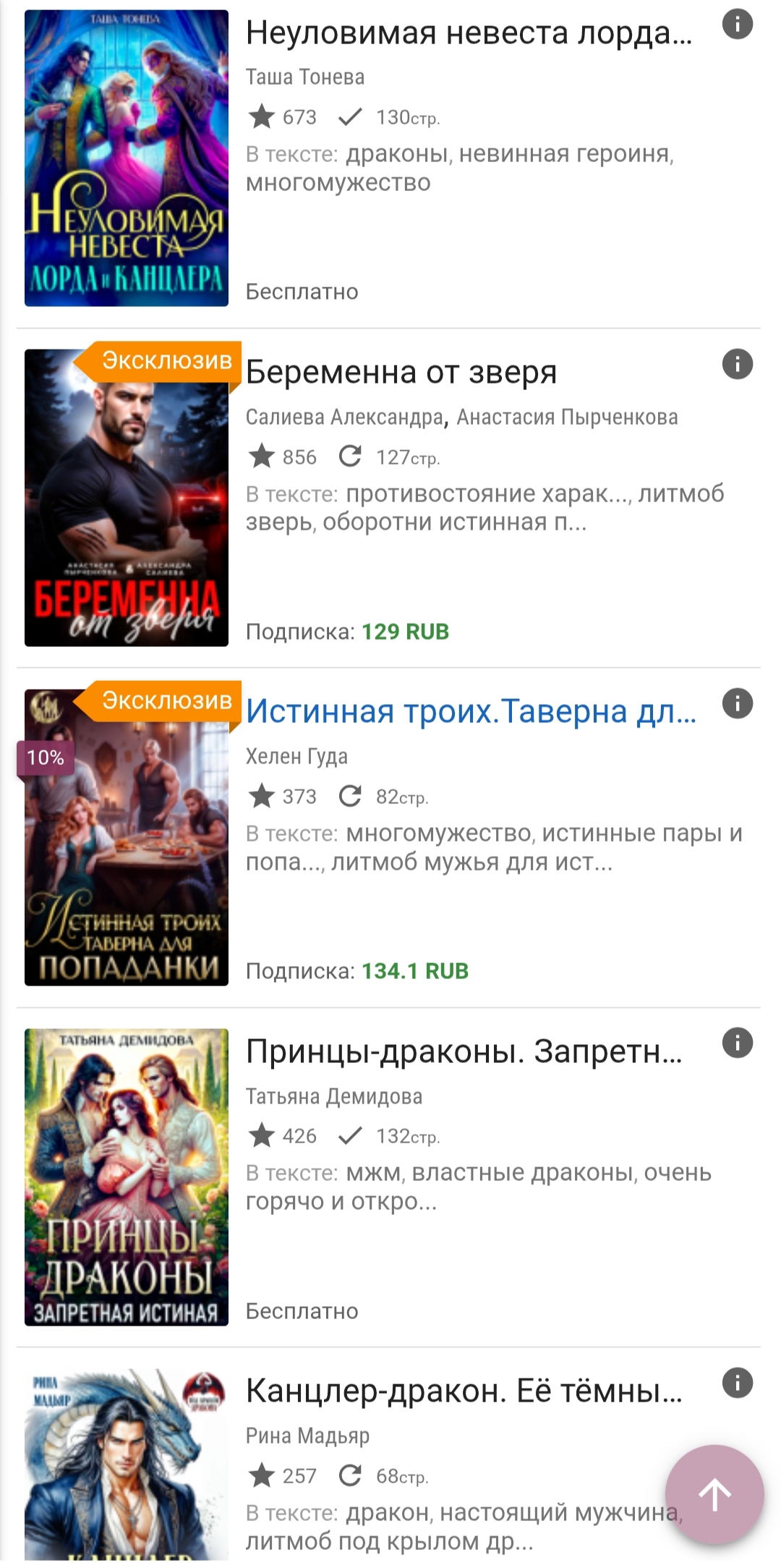781x1568 pixels.
Task: Open info for Канцлер-дракон book
Action: pyautogui.click(x=737, y=1383)
